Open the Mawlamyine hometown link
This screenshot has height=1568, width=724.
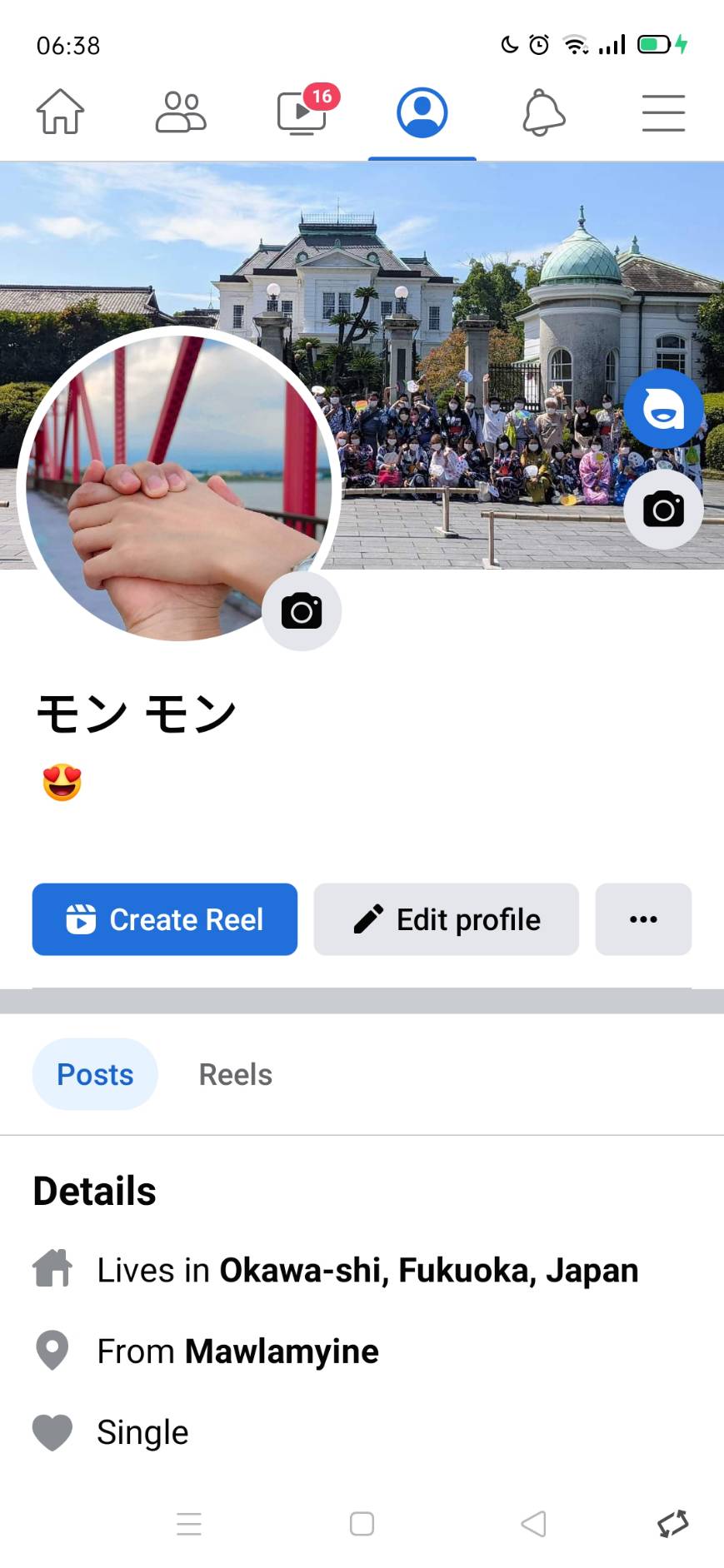point(282,1351)
